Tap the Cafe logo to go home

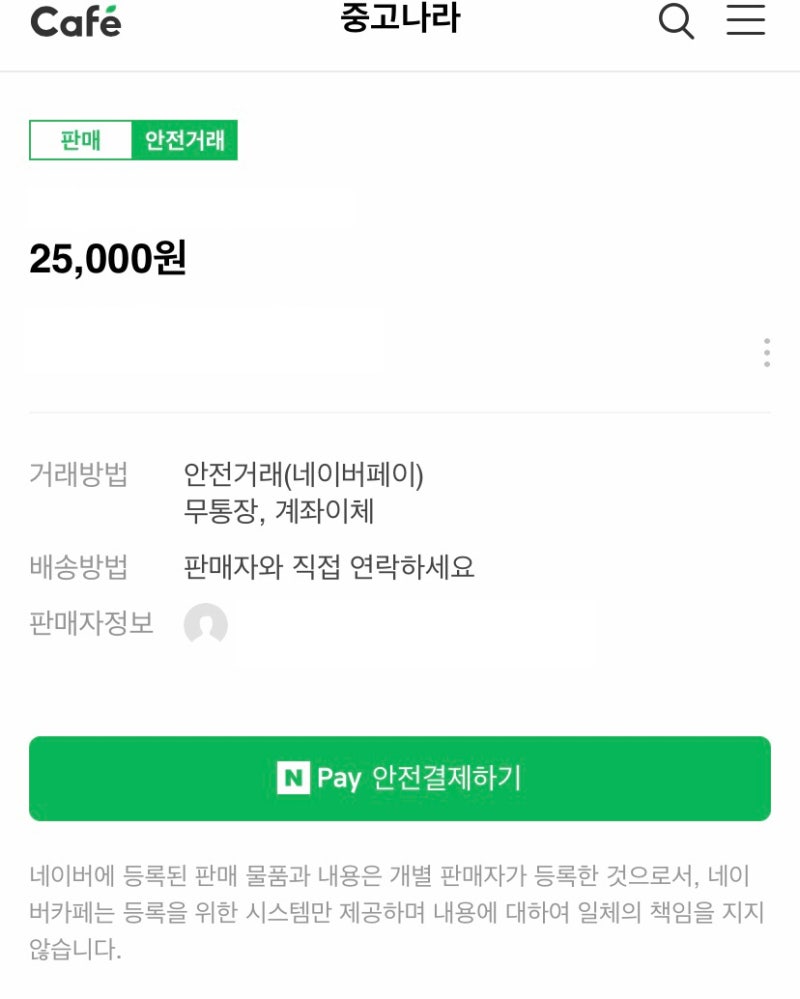[76, 21]
